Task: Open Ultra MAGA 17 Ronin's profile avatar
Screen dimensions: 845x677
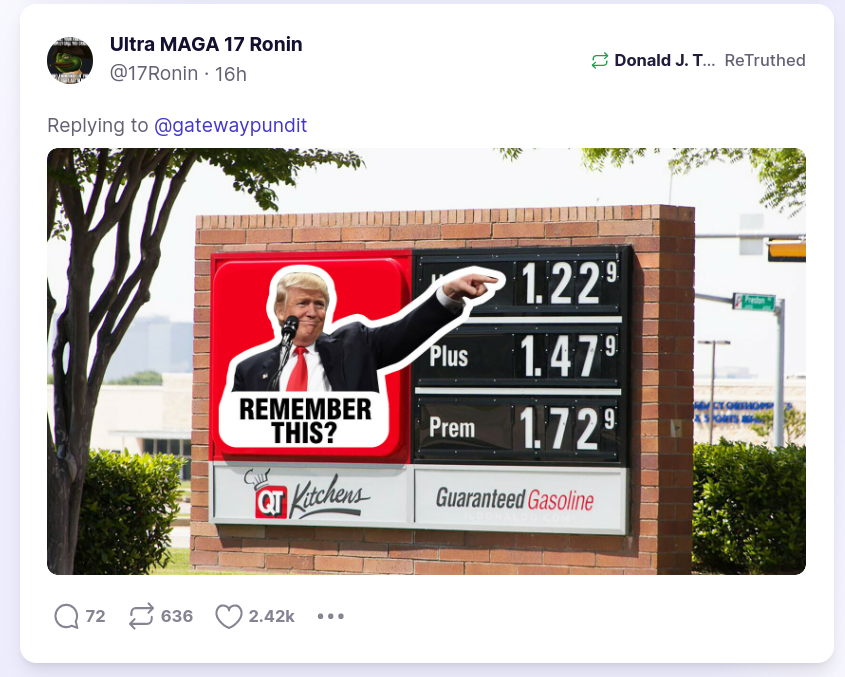Action: [70, 60]
